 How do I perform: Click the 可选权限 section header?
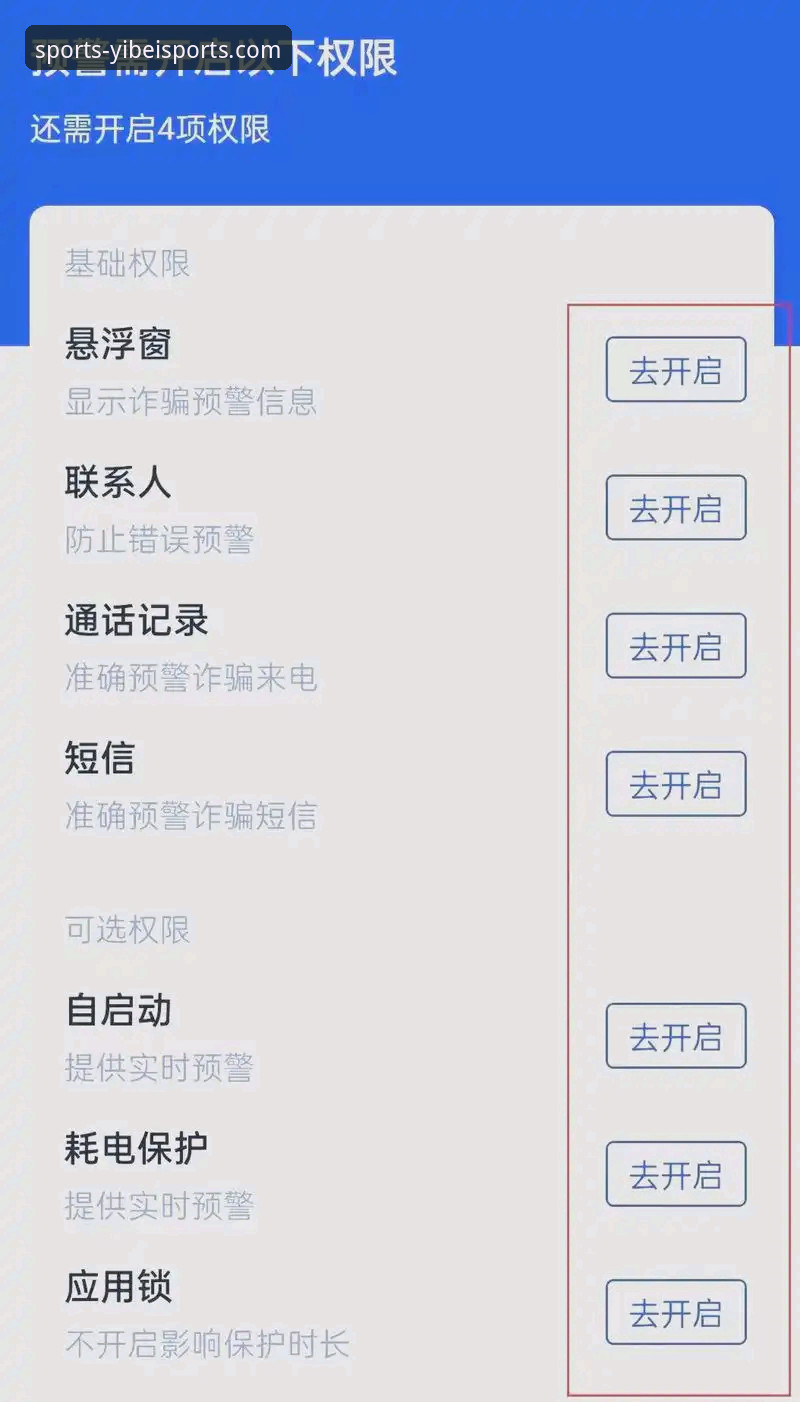[x=127, y=930]
